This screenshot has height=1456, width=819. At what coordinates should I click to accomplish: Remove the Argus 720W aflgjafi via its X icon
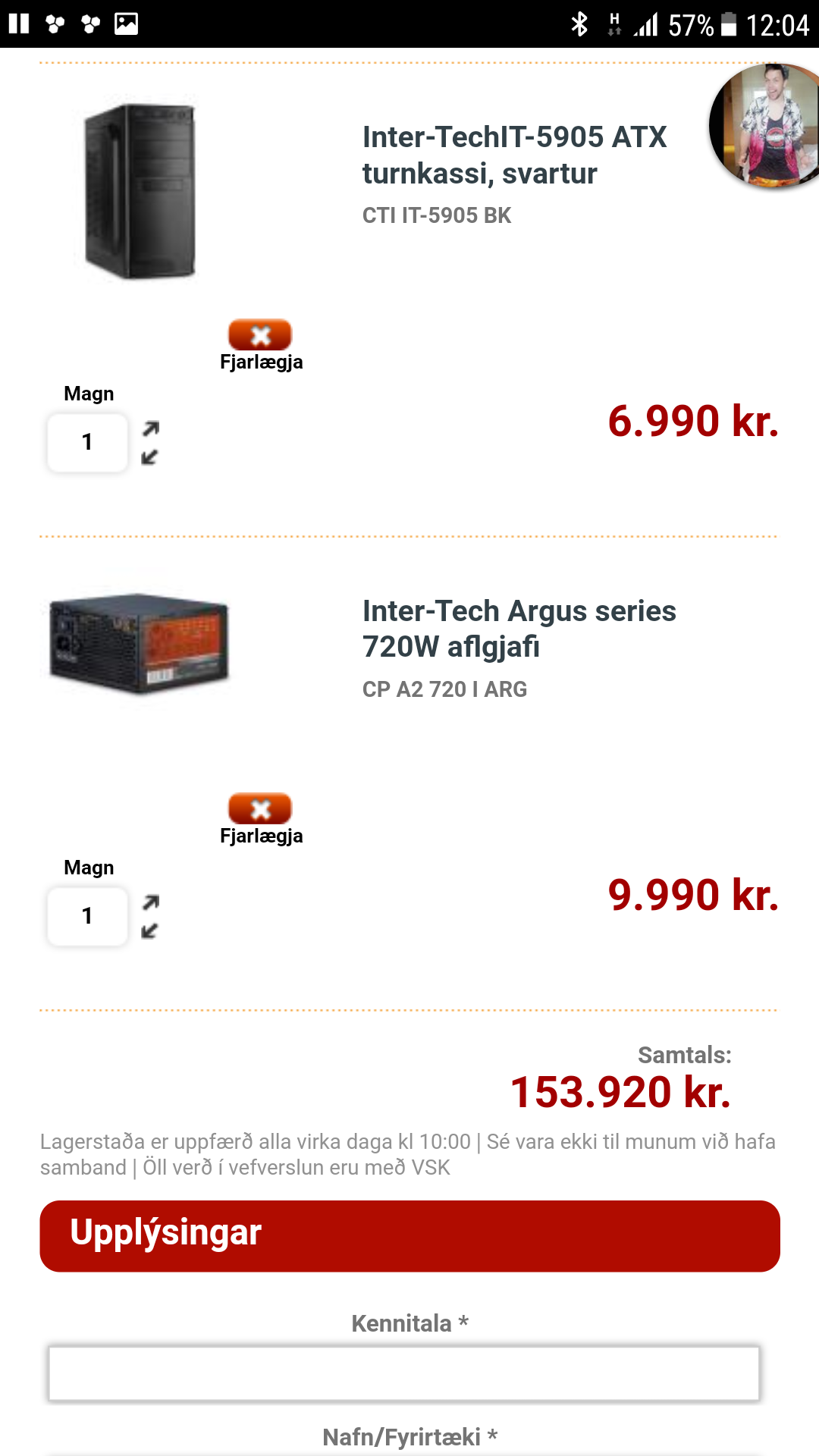tap(260, 810)
